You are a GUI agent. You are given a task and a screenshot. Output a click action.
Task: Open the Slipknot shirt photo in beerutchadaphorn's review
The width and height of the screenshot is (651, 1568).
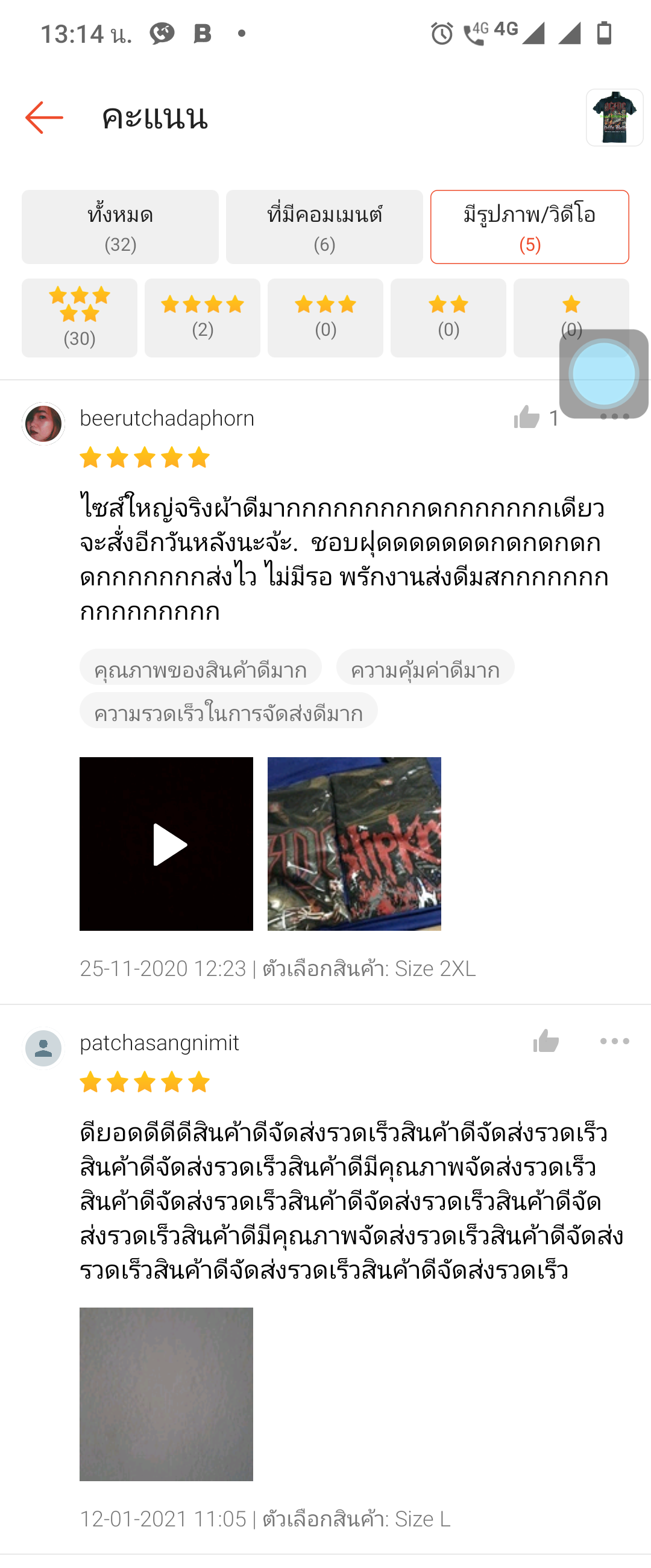354,843
